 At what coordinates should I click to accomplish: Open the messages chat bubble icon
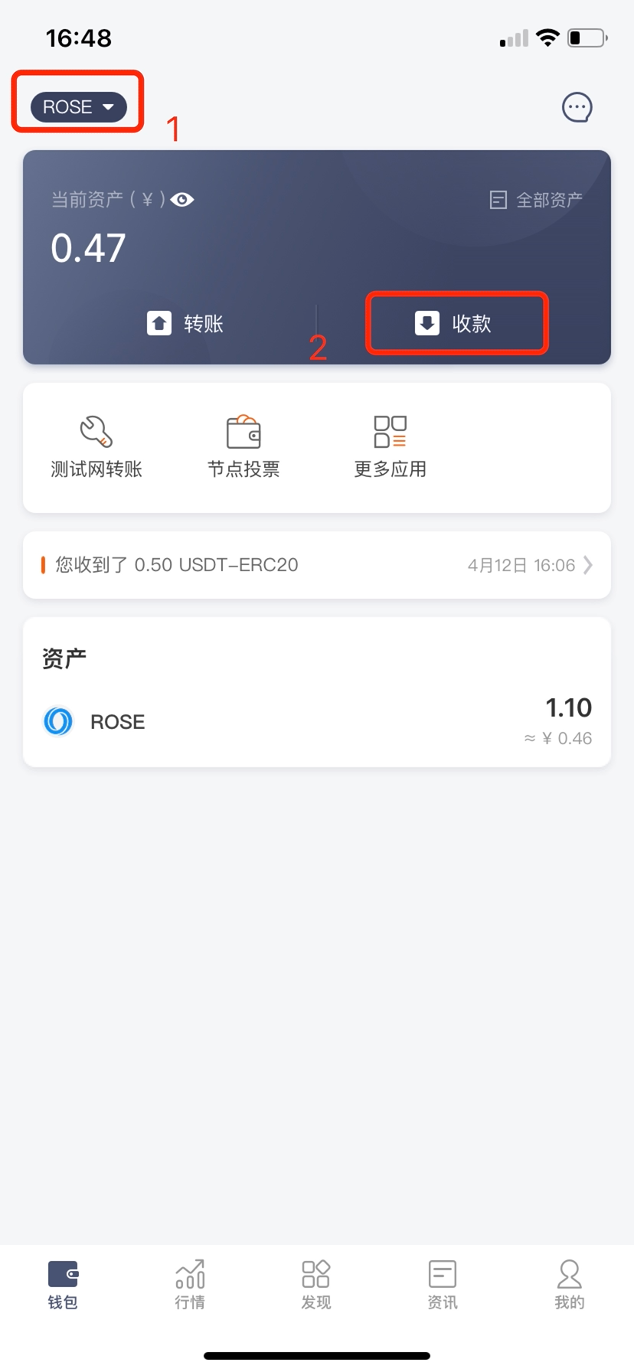pyautogui.click(x=577, y=107)
